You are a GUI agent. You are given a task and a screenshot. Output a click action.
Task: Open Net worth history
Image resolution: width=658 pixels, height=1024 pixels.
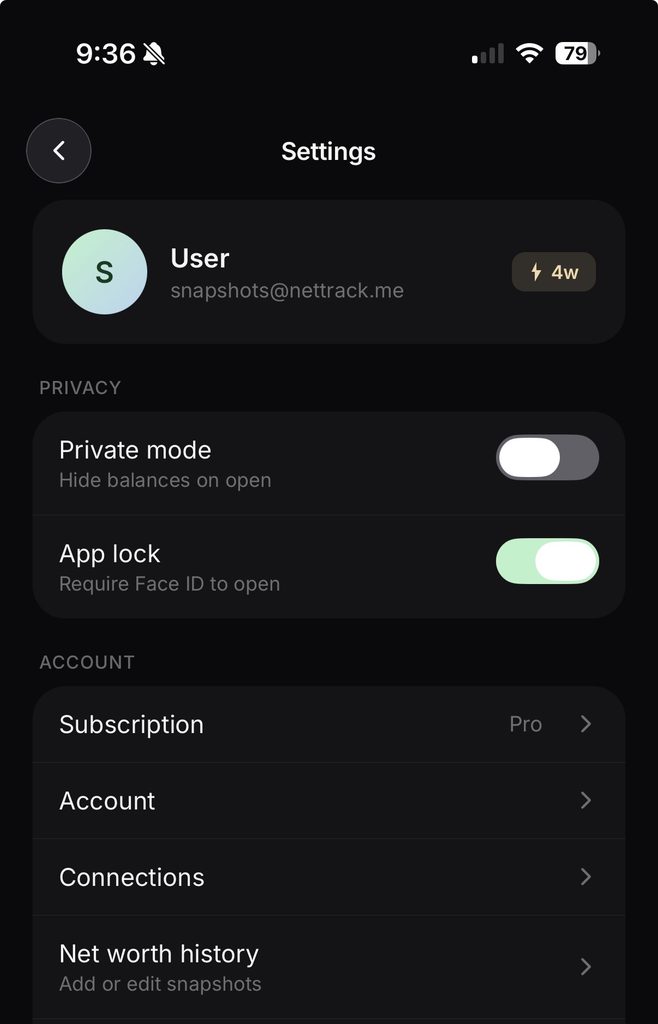(329, 967)
